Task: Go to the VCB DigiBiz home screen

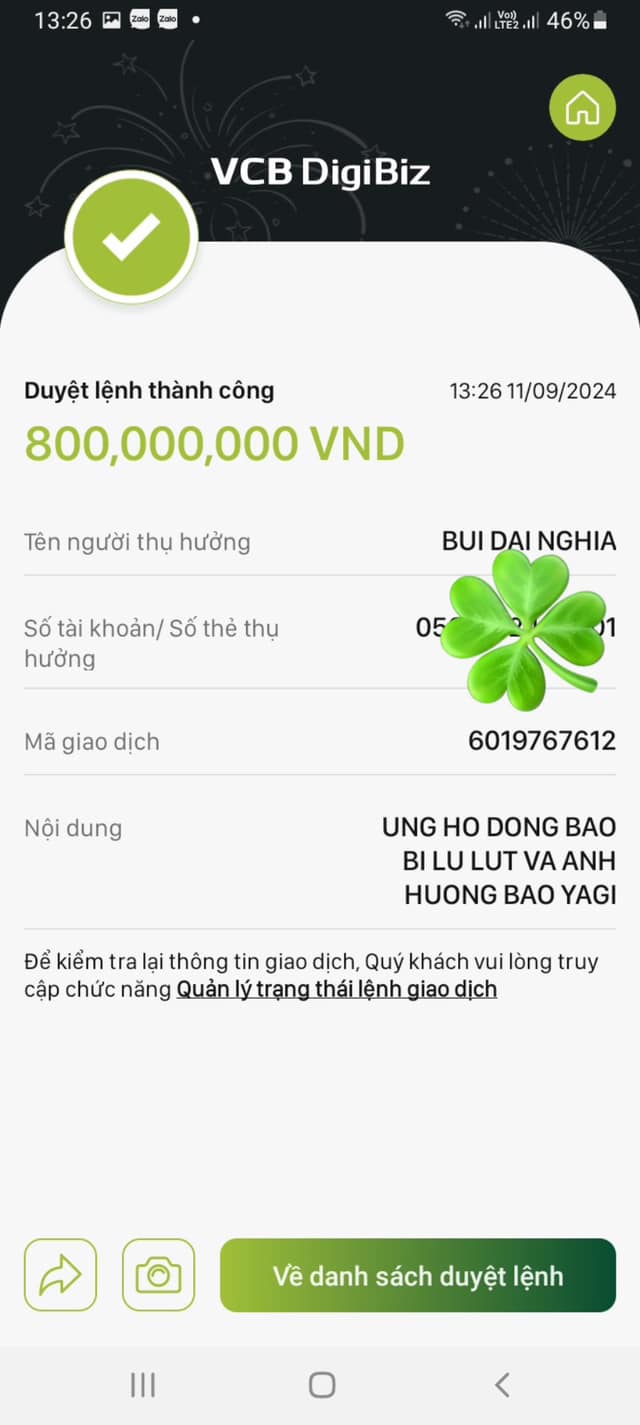Action: (x=582, y=106)
